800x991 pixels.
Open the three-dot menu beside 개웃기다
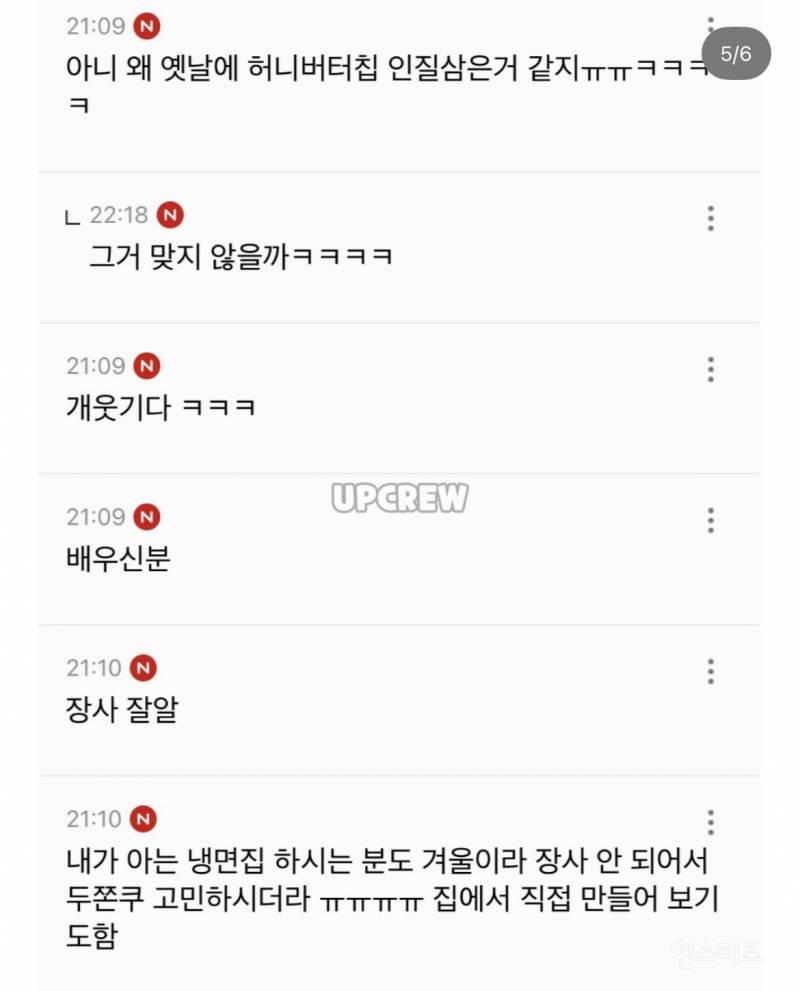tap(710, 370)
